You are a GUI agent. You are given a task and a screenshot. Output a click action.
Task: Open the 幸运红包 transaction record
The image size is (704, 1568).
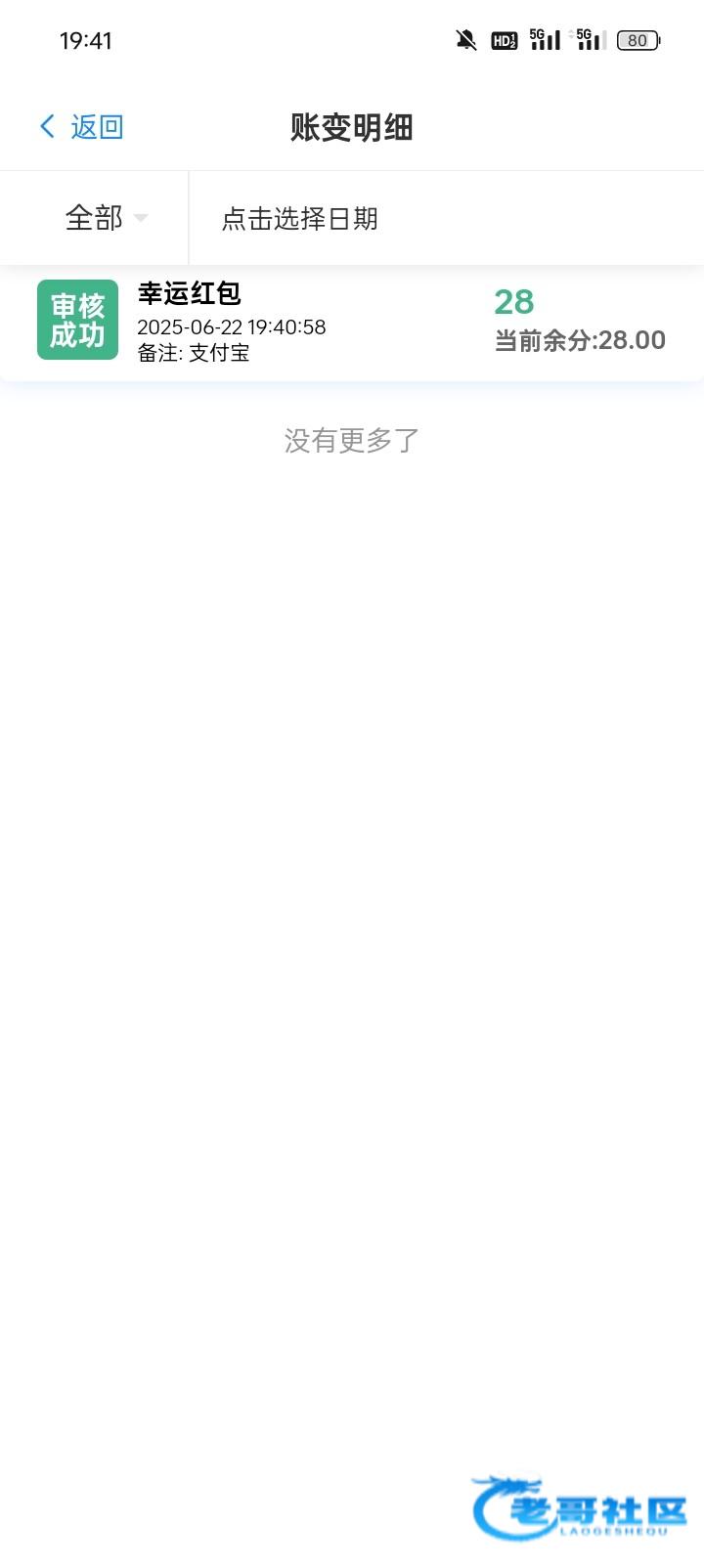pos(352,323)
